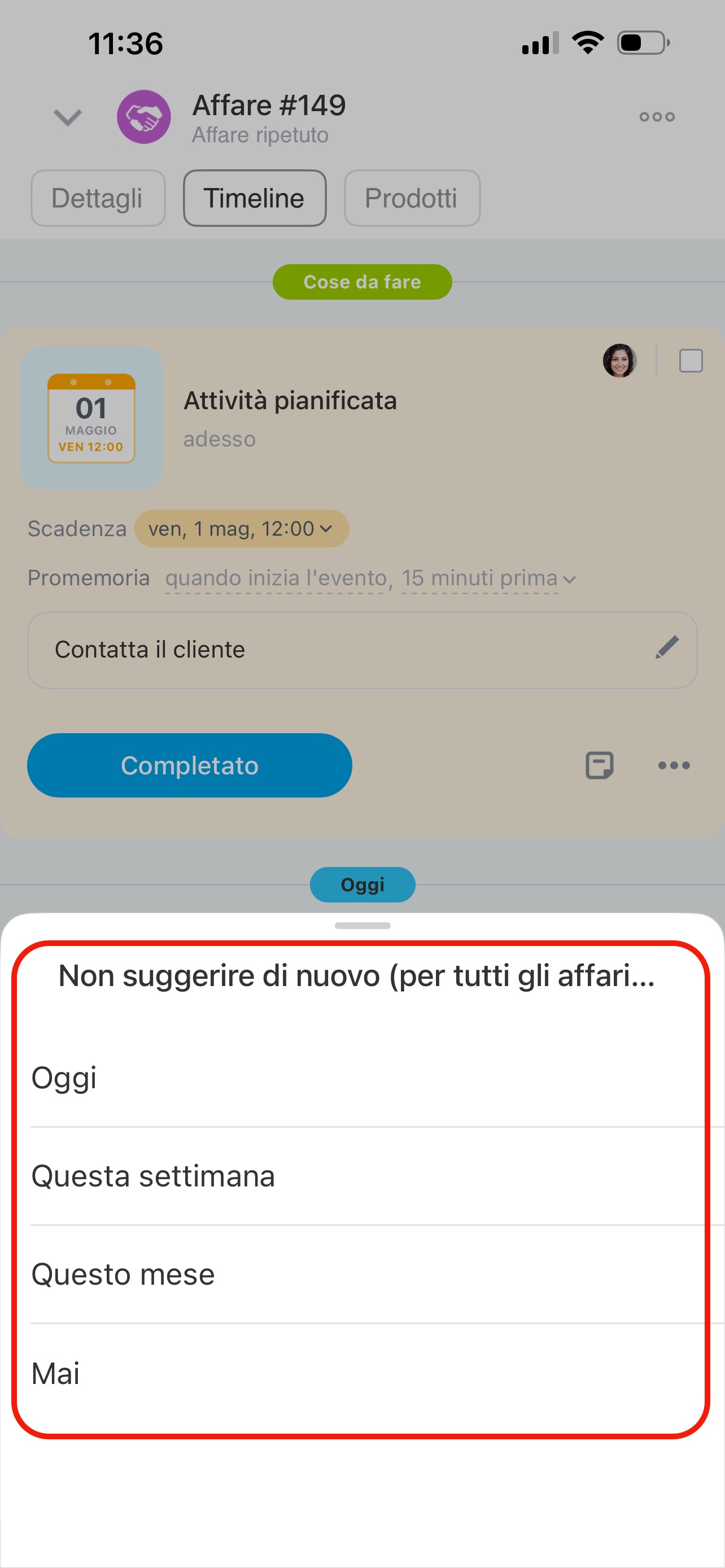Select Questo mese option
The height and width of the screenshot is (1568, 725).
point(123,1274)
